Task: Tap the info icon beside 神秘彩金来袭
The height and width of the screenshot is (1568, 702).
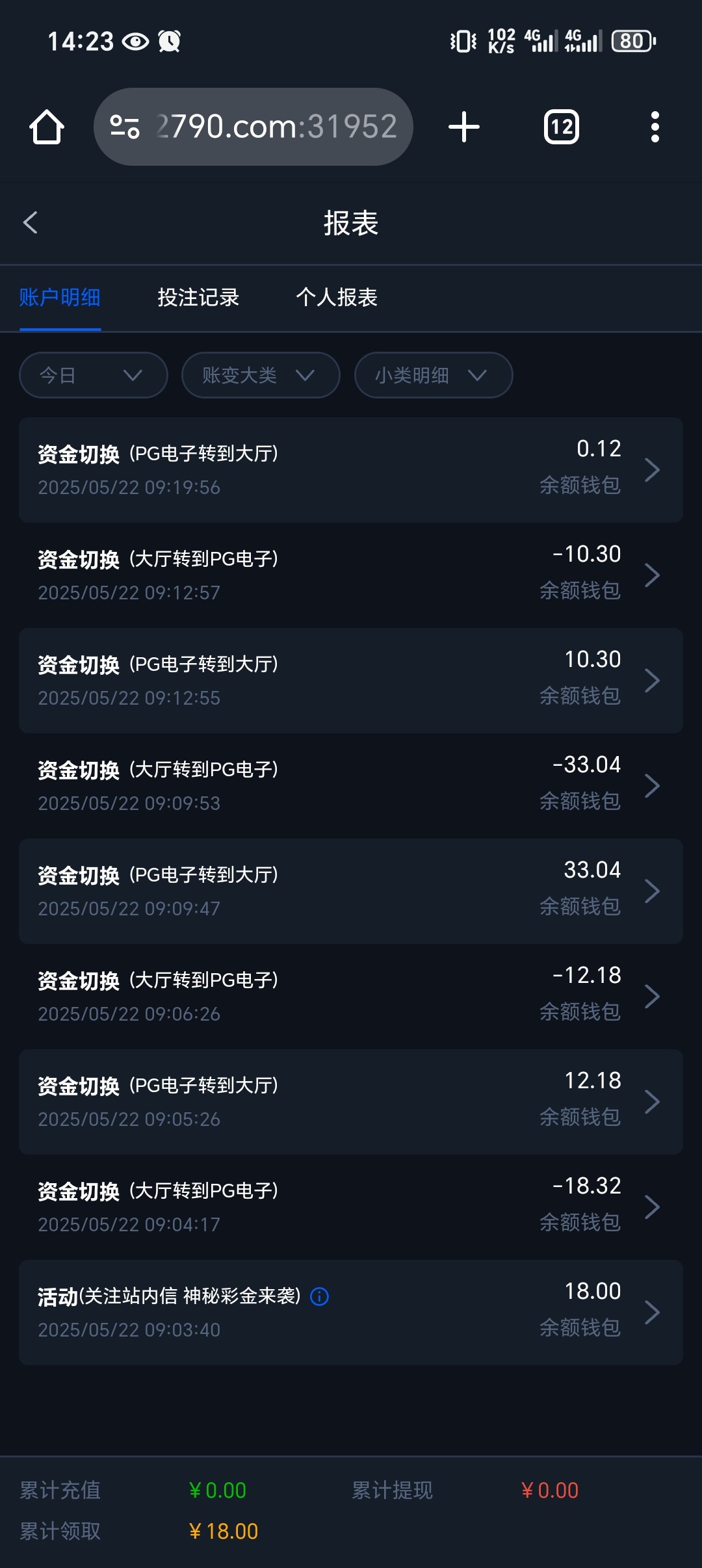Action: click(319, 1297)
